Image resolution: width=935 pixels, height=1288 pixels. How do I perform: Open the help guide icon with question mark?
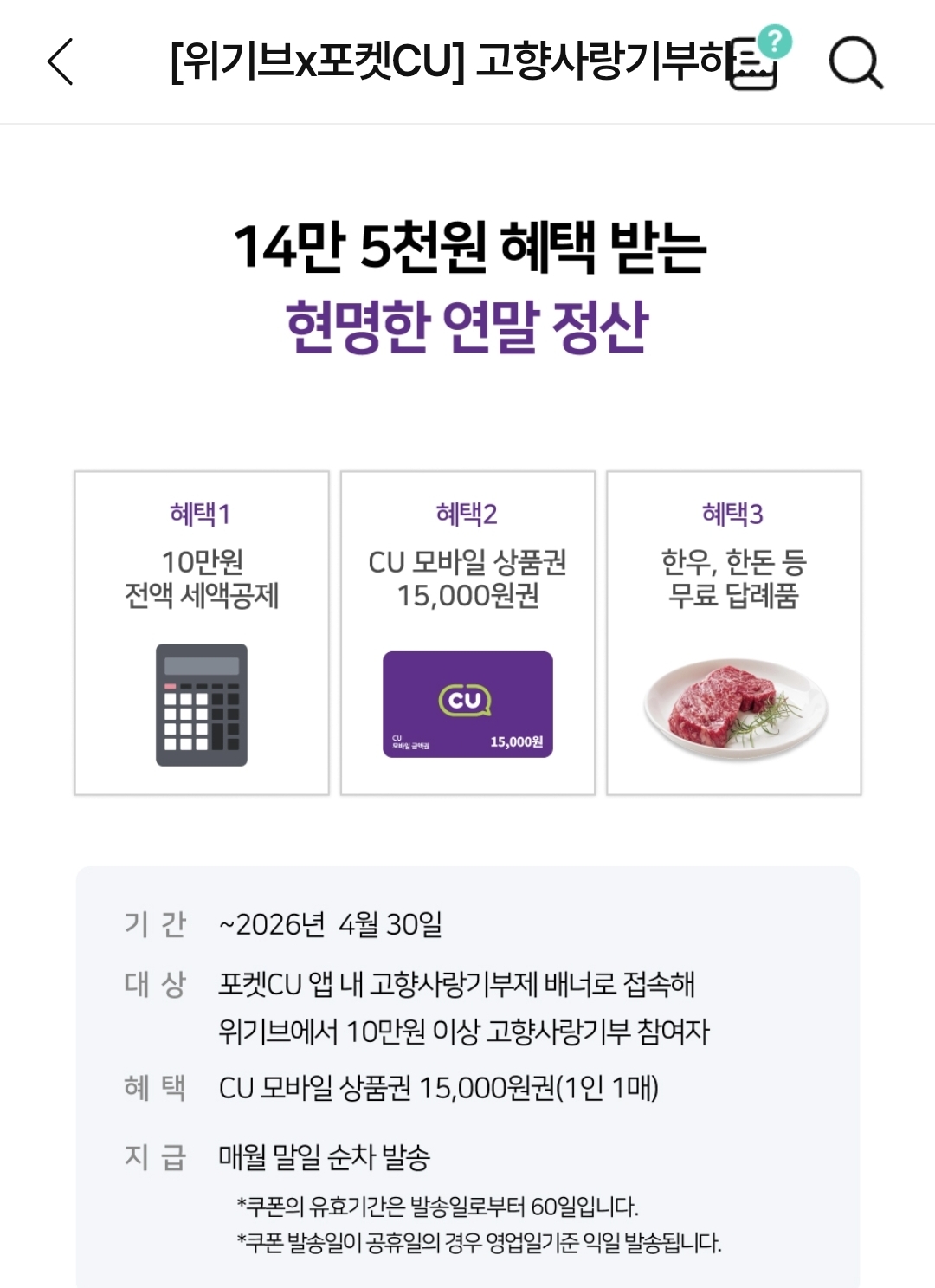(758, 59)
